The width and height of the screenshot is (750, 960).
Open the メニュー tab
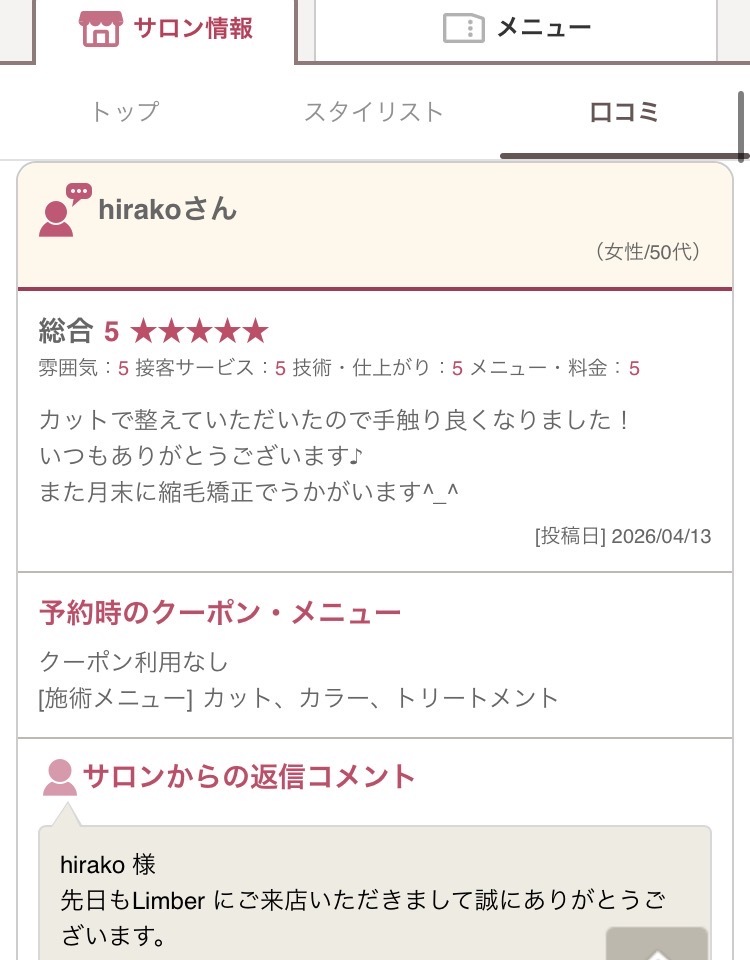516,28
